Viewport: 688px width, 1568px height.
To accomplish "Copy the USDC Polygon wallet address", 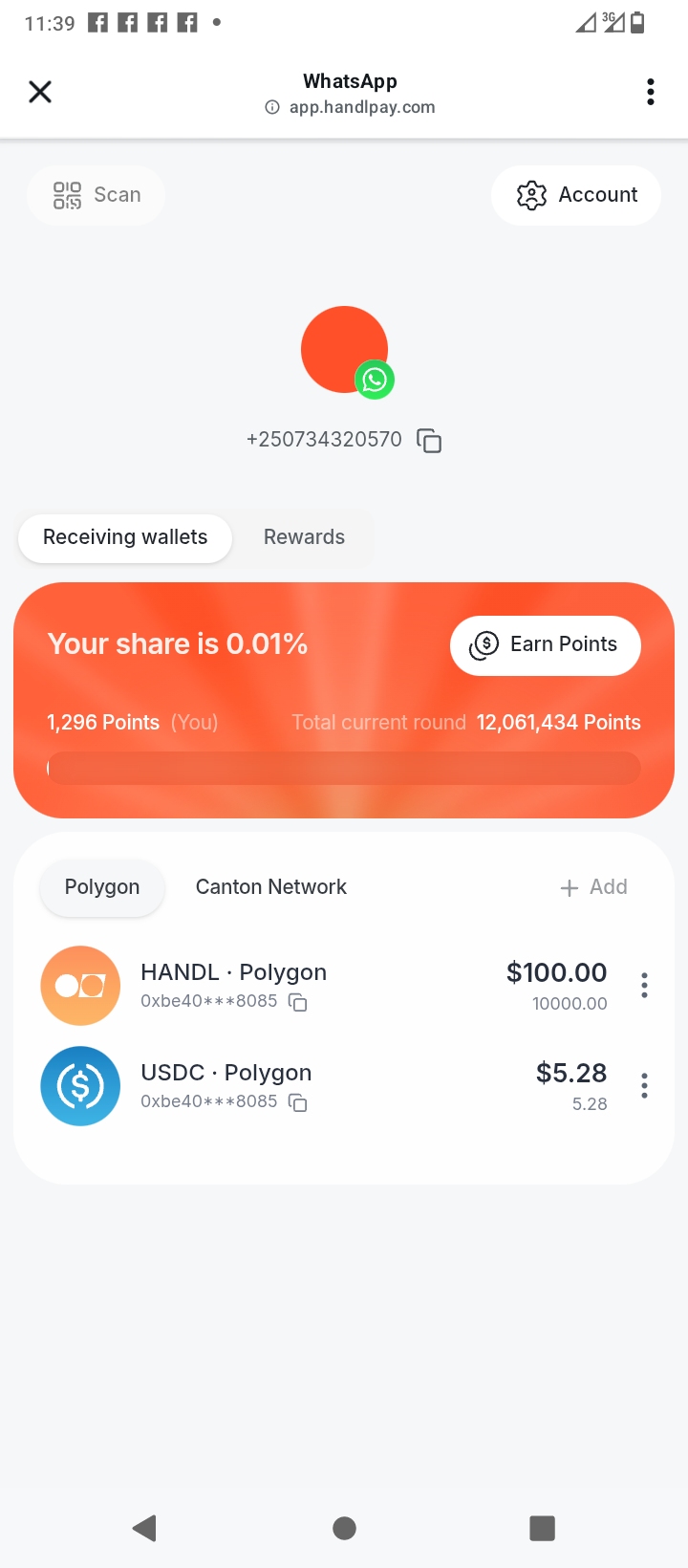I will pyautogui.click(x=298, y=1103).
